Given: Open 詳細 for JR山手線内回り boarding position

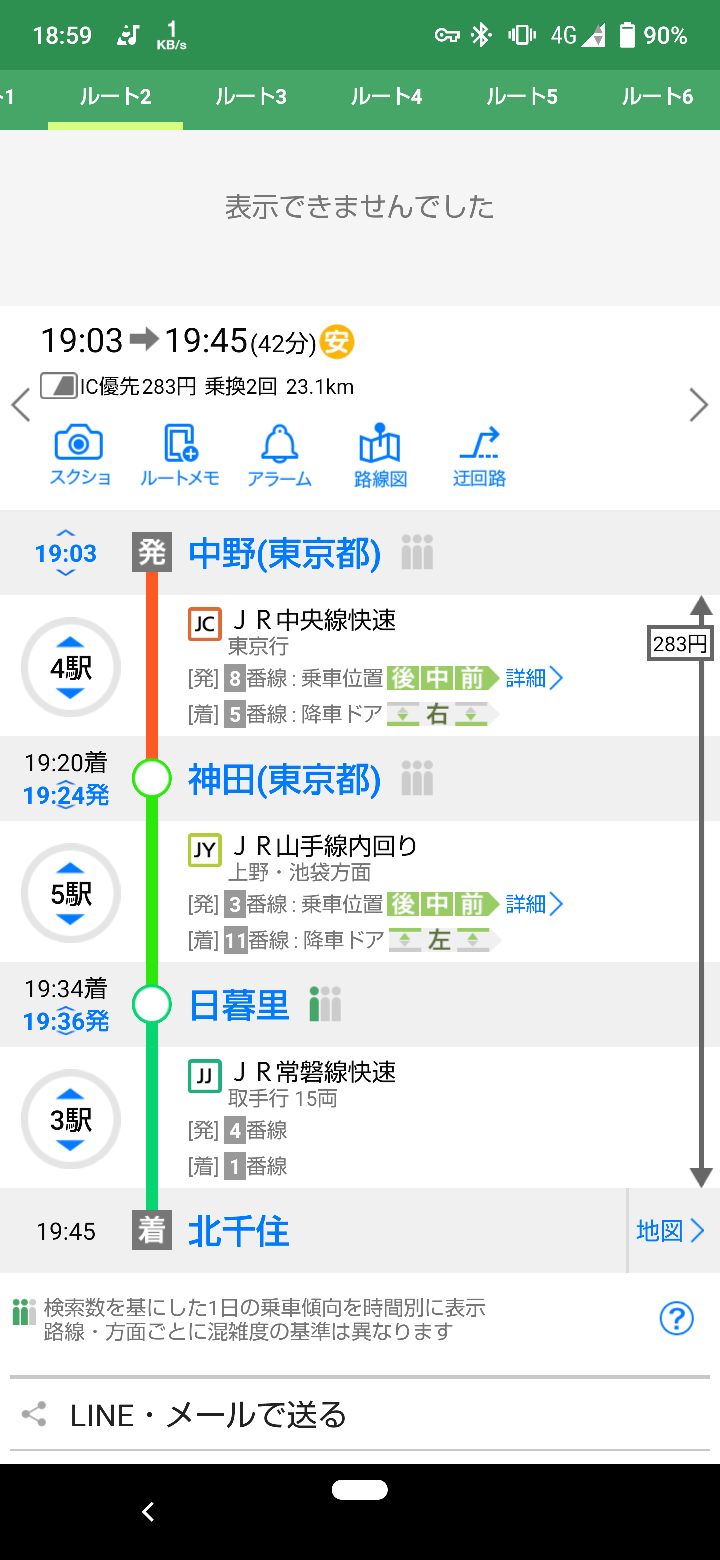Looking at the screenshot, I should pos(535,905).
